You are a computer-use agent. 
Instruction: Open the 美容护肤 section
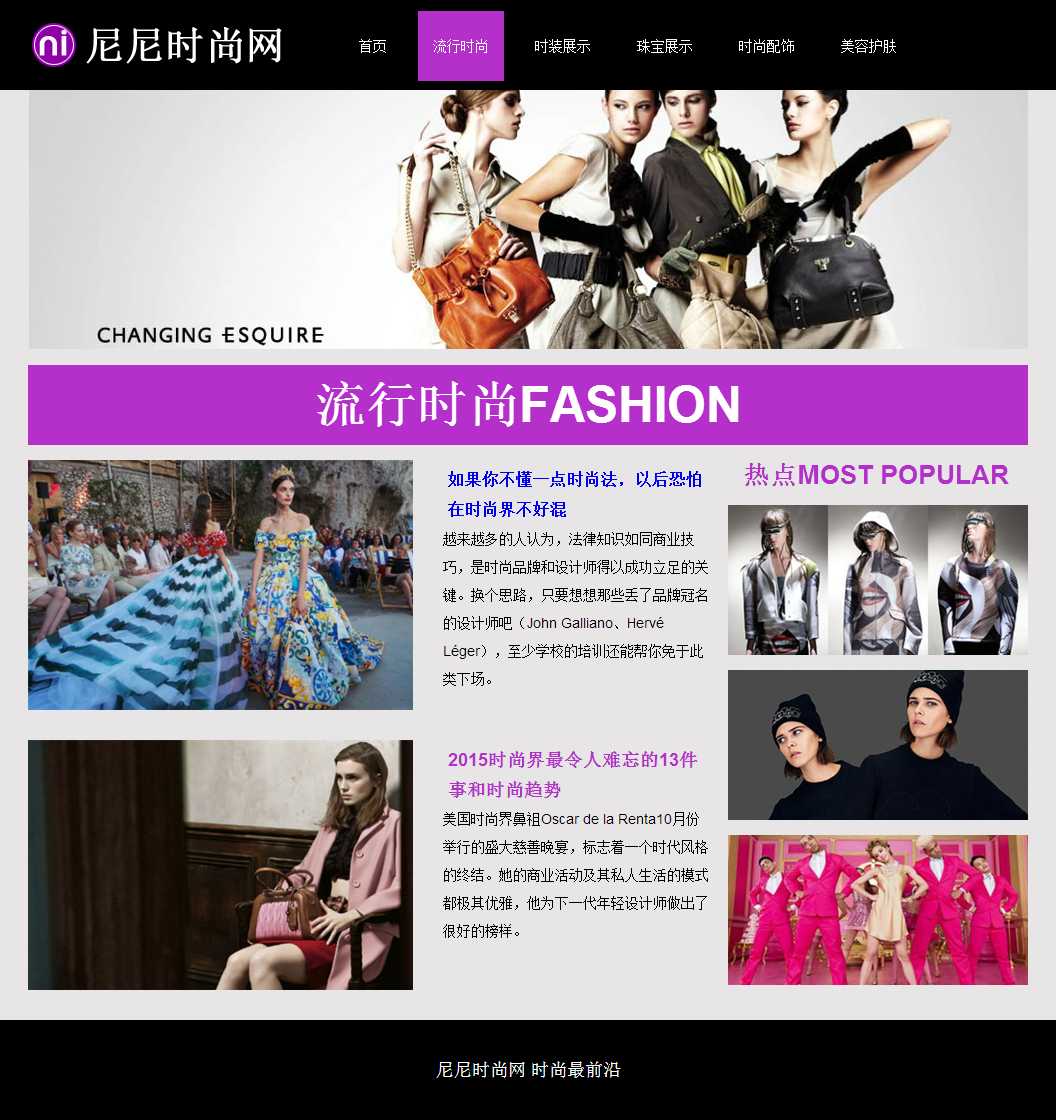click(x=868, y=46)
